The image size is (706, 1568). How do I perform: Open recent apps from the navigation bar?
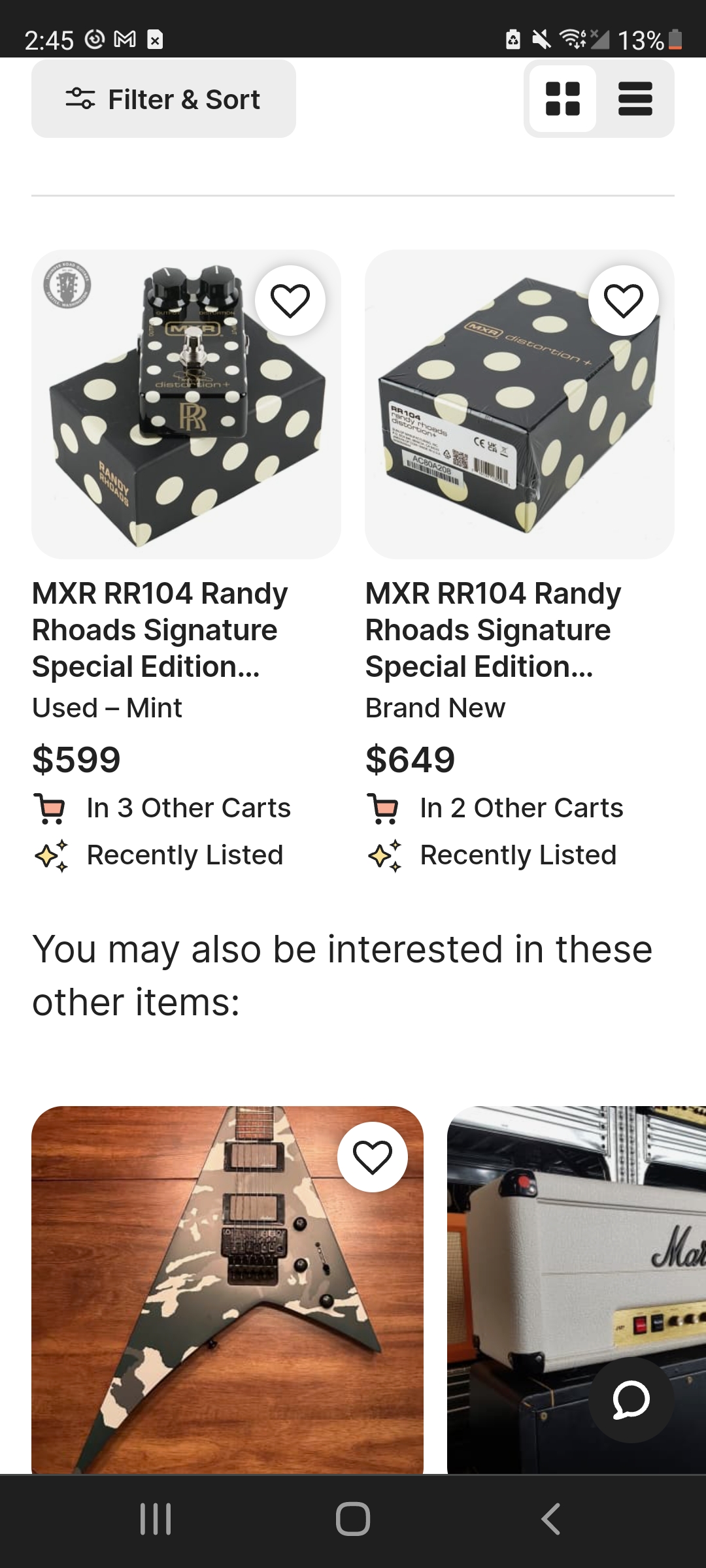point(156,1518)
